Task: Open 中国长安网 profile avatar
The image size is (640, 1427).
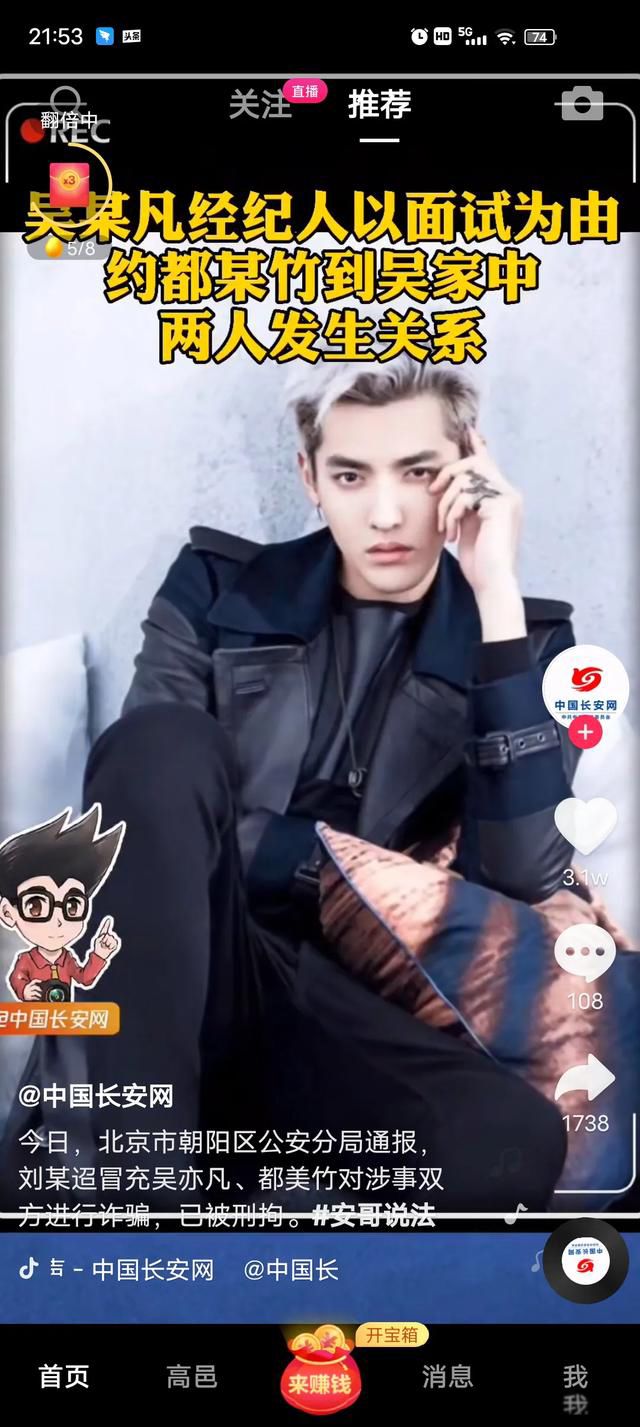Action: tap(585, 686)
